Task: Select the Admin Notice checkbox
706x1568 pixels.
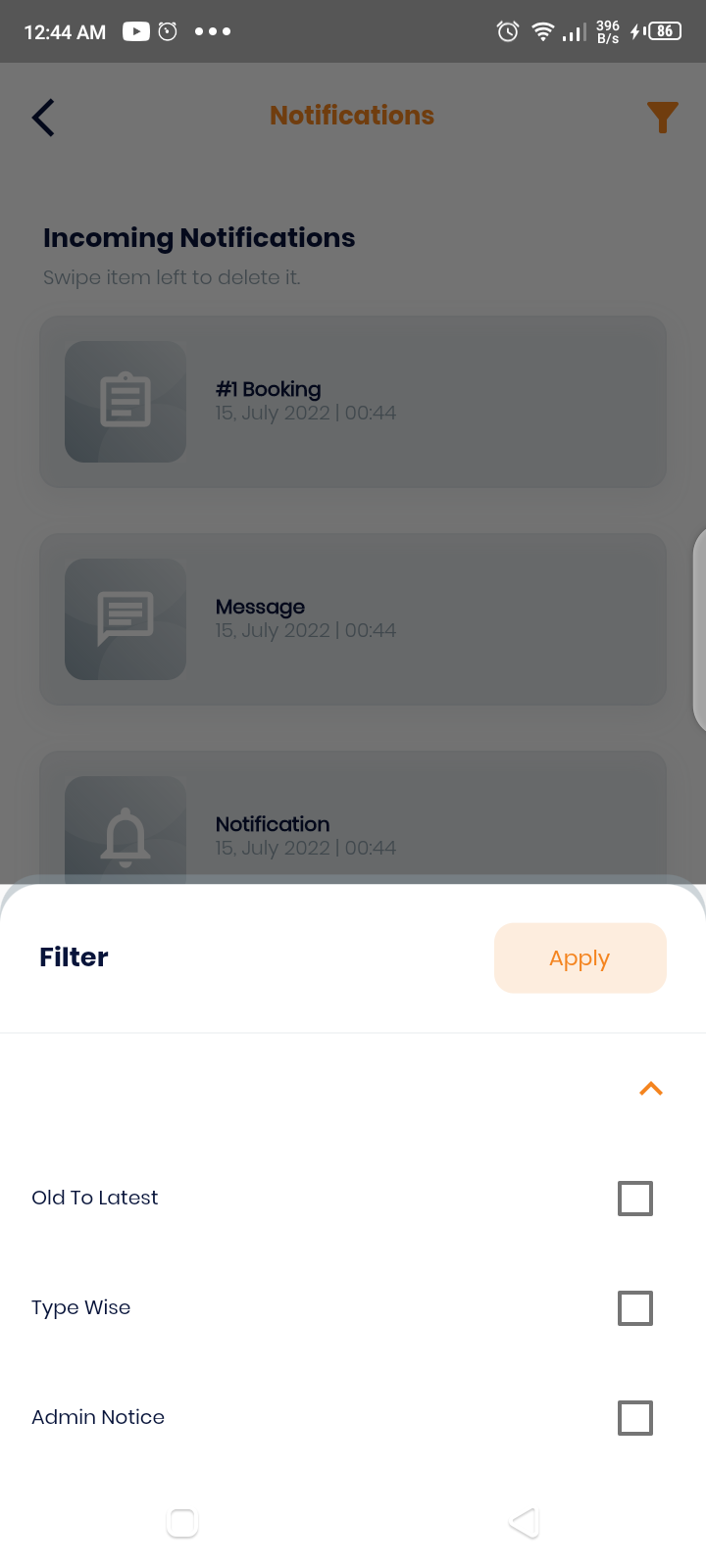Action: click(634, 1417)
